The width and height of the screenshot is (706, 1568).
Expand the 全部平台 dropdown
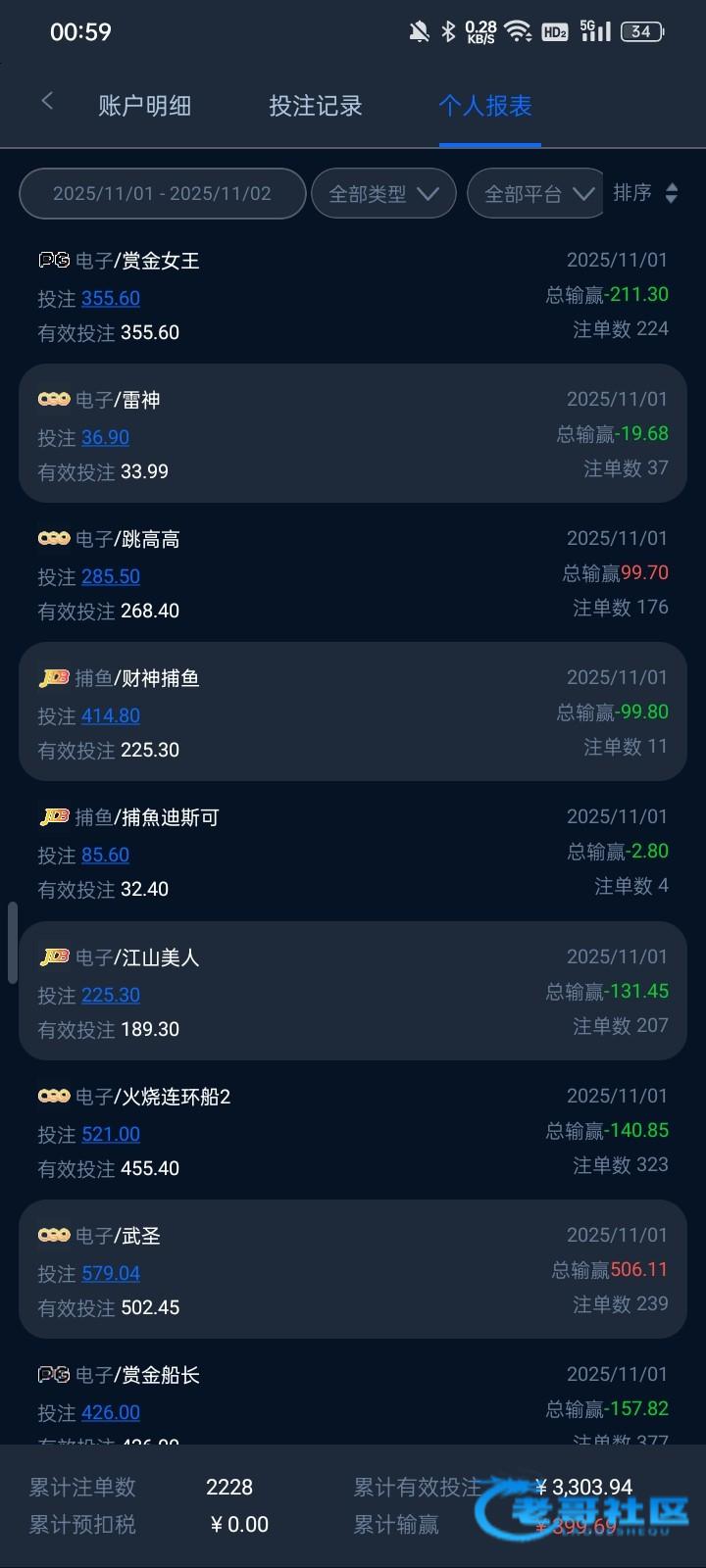(x=535, y=193)
